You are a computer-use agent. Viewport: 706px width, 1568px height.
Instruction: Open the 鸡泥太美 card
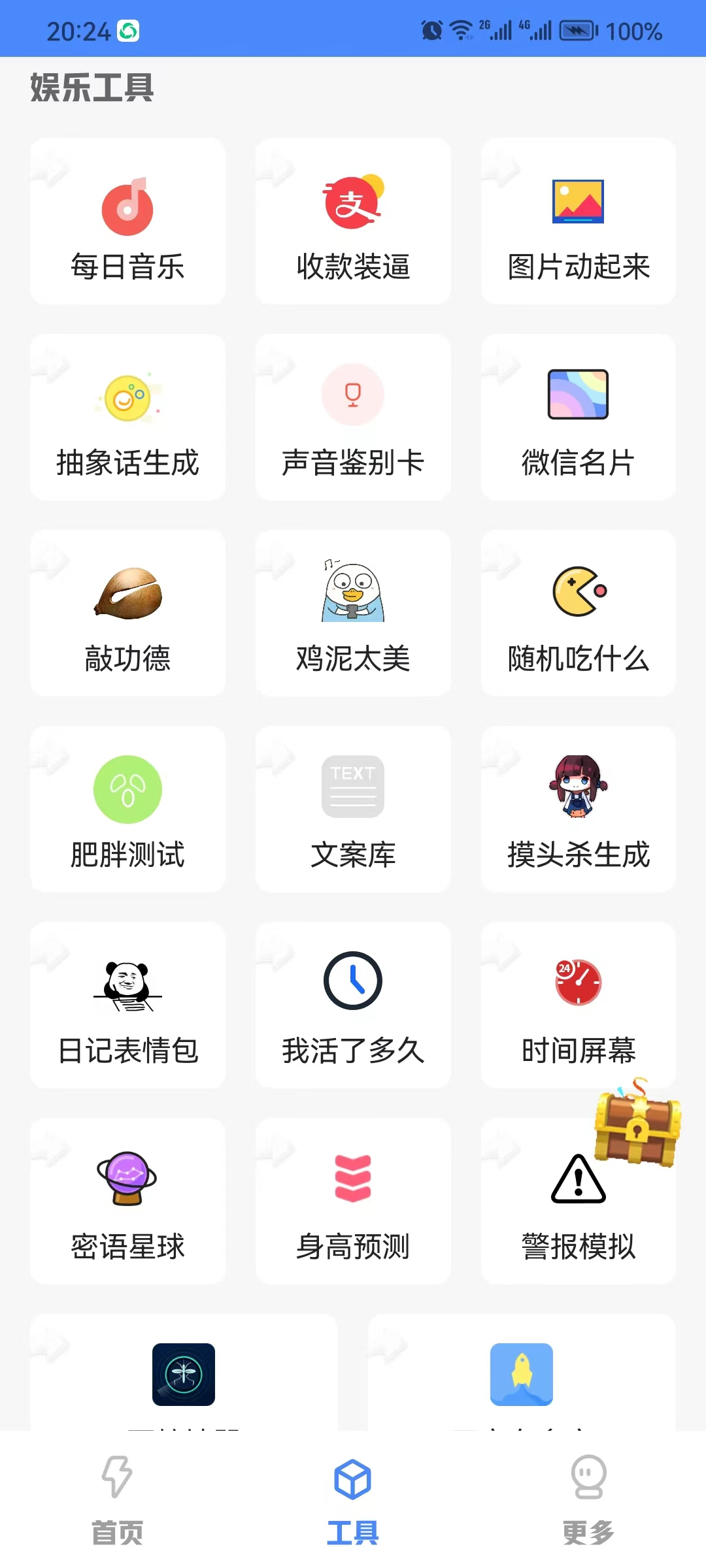click(353, 614)
